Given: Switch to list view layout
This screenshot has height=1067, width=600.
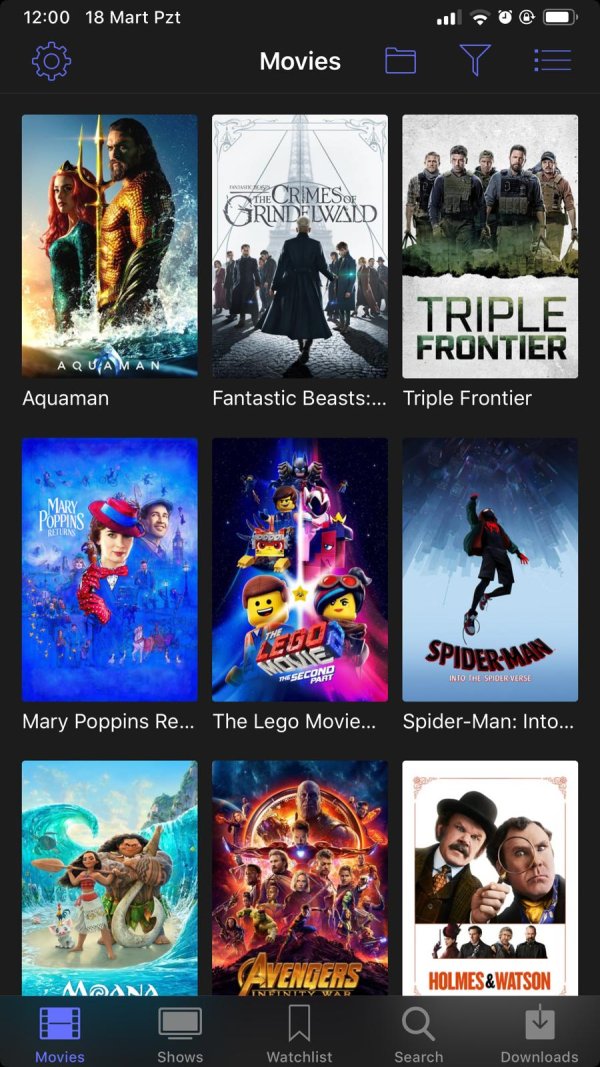Looking at the screenshot, I should coord(552,61).
